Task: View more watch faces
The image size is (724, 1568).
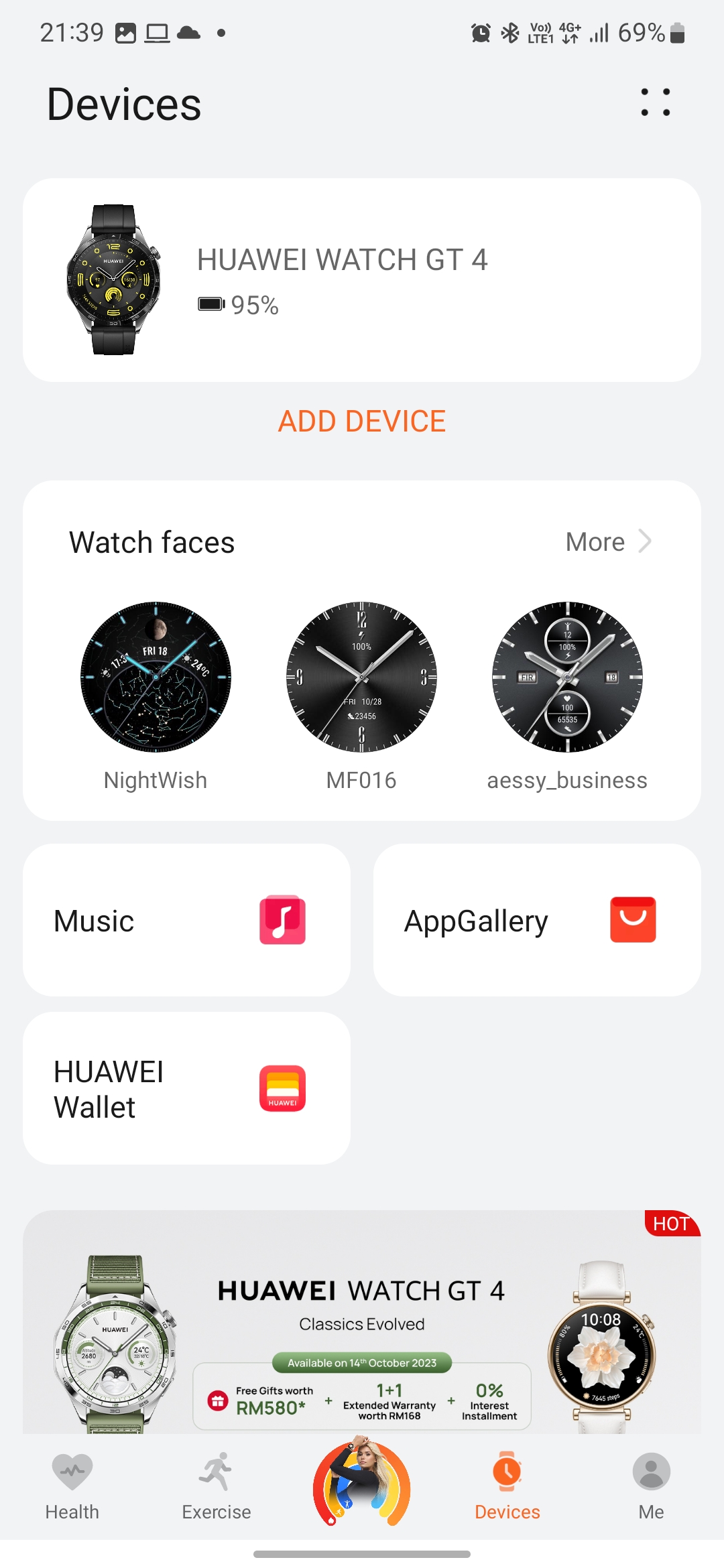Action: pos(607,542)
